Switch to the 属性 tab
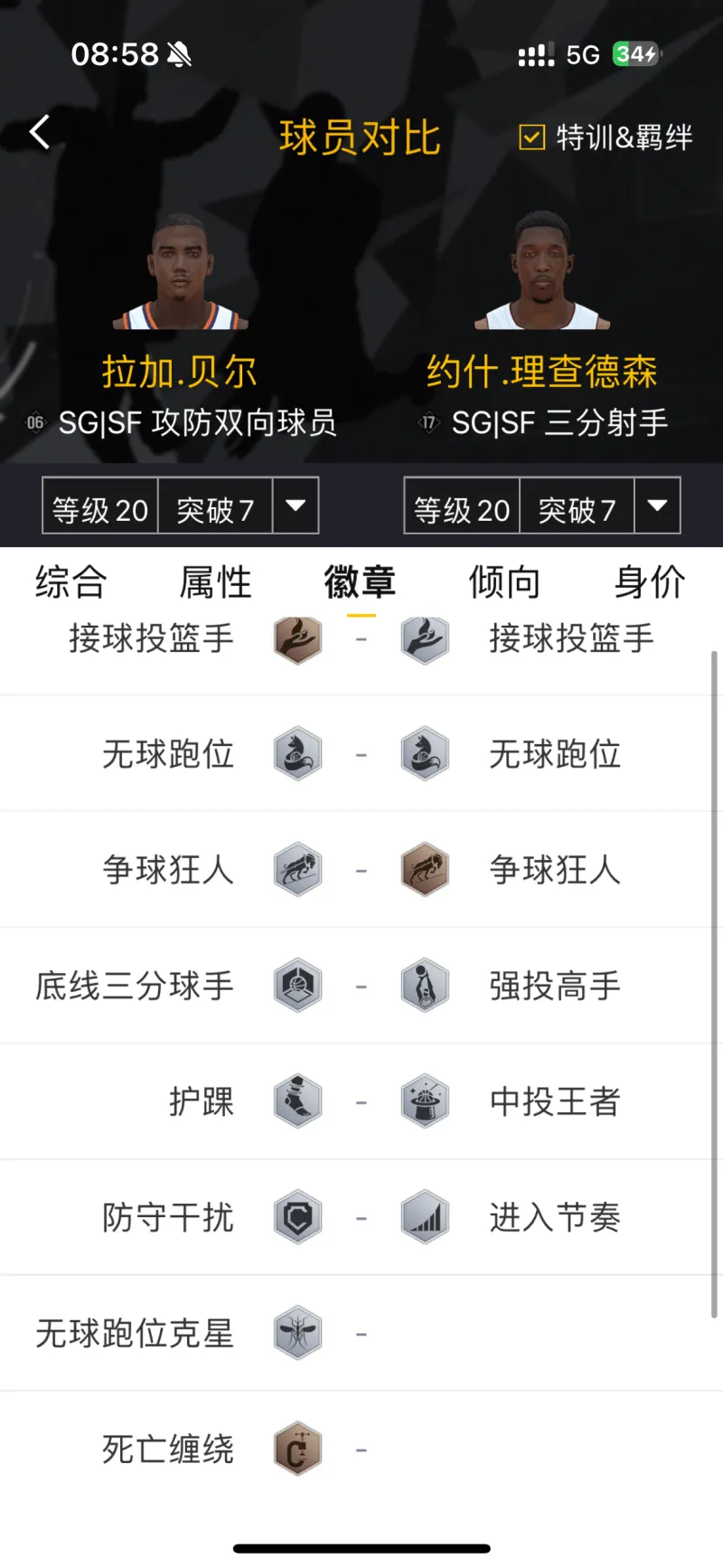 [216, 581]
